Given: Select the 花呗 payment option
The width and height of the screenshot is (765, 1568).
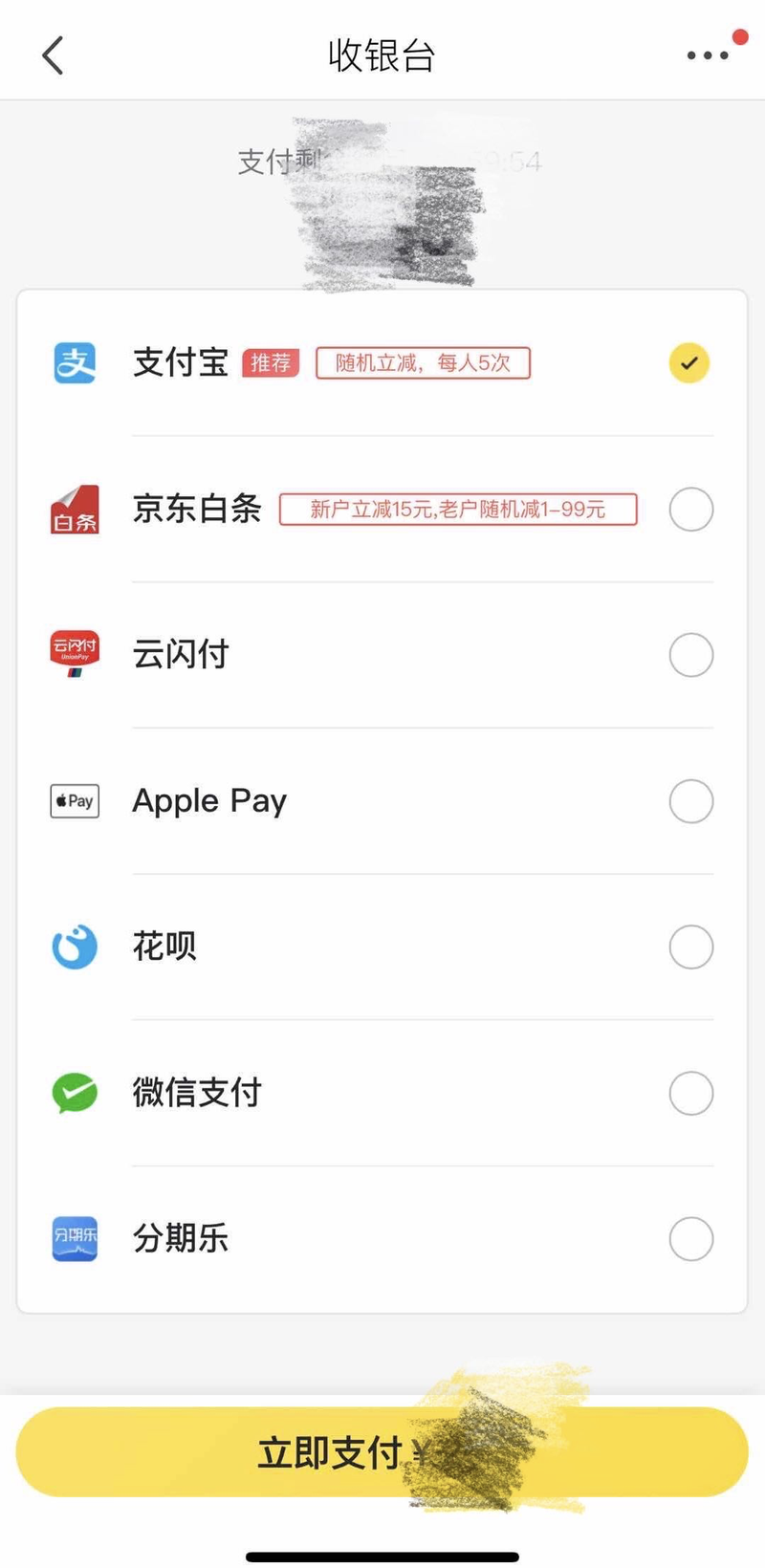Looking at the screenshot, I should pos(690,947).
